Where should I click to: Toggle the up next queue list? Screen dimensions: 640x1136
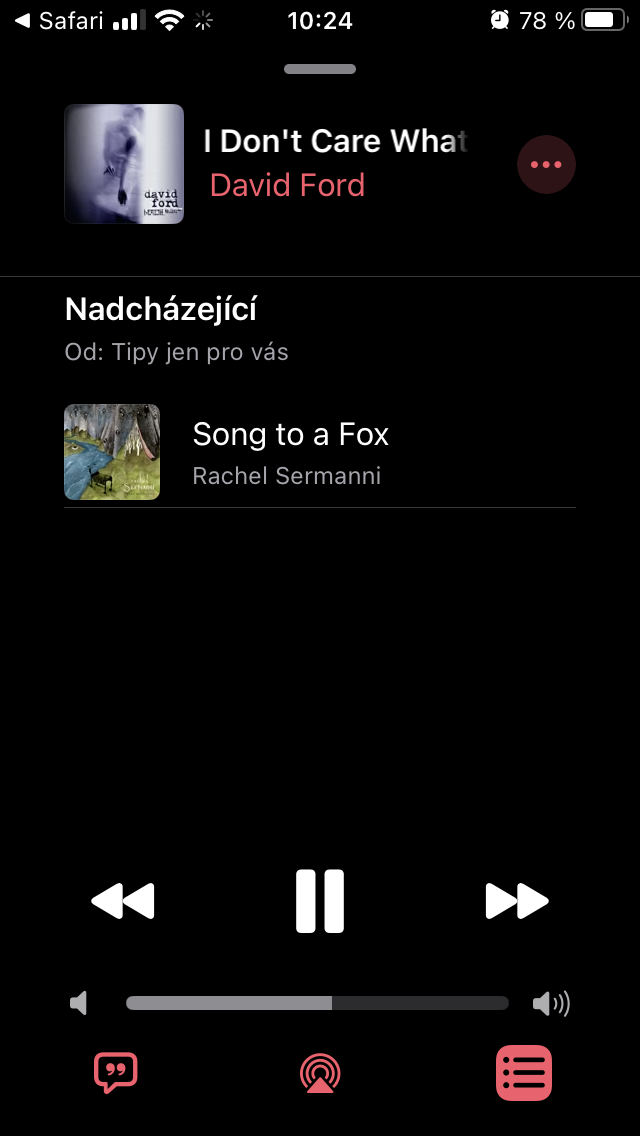[524, 1073]
